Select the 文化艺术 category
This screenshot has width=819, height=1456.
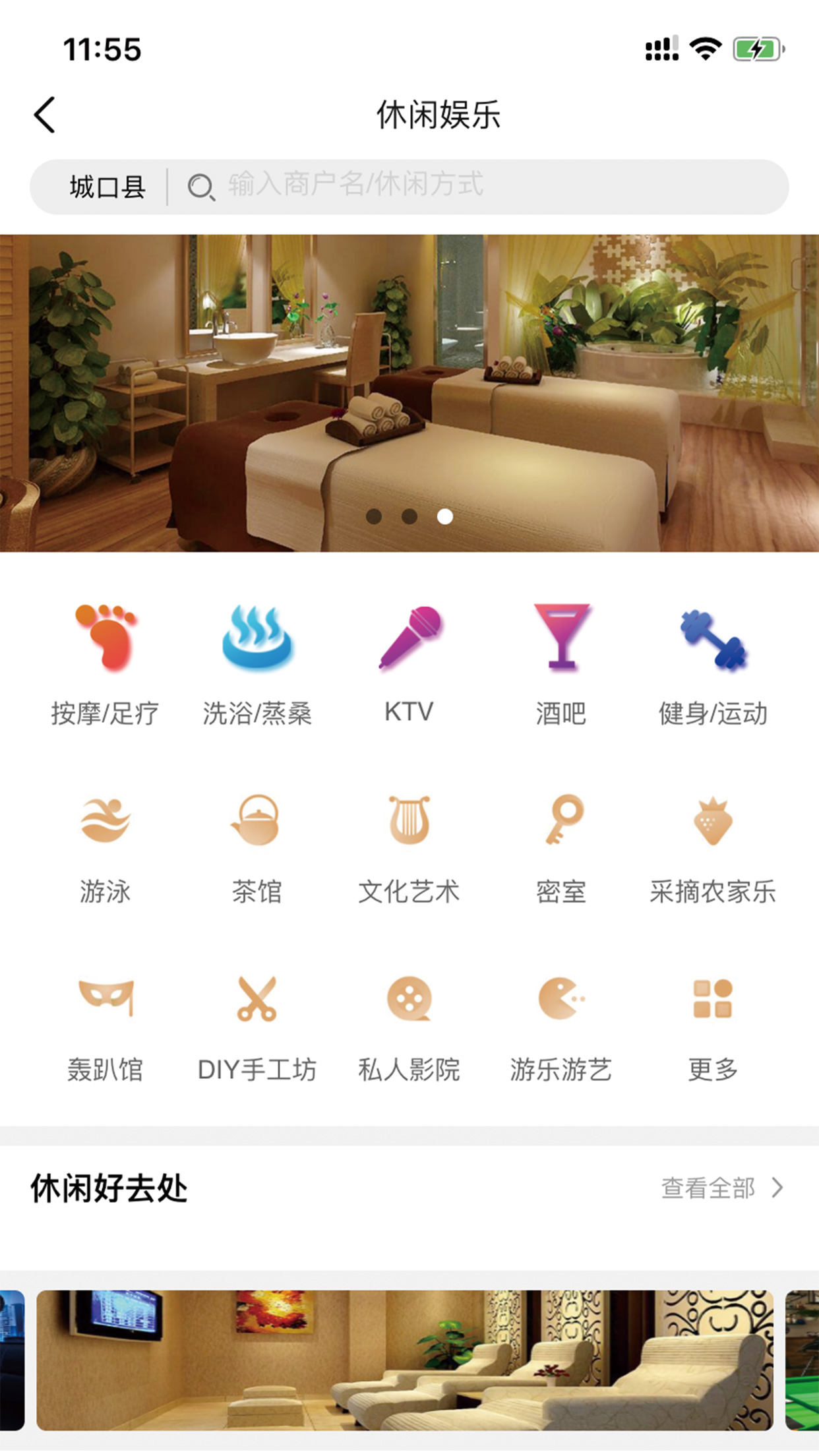coord(409,849)
